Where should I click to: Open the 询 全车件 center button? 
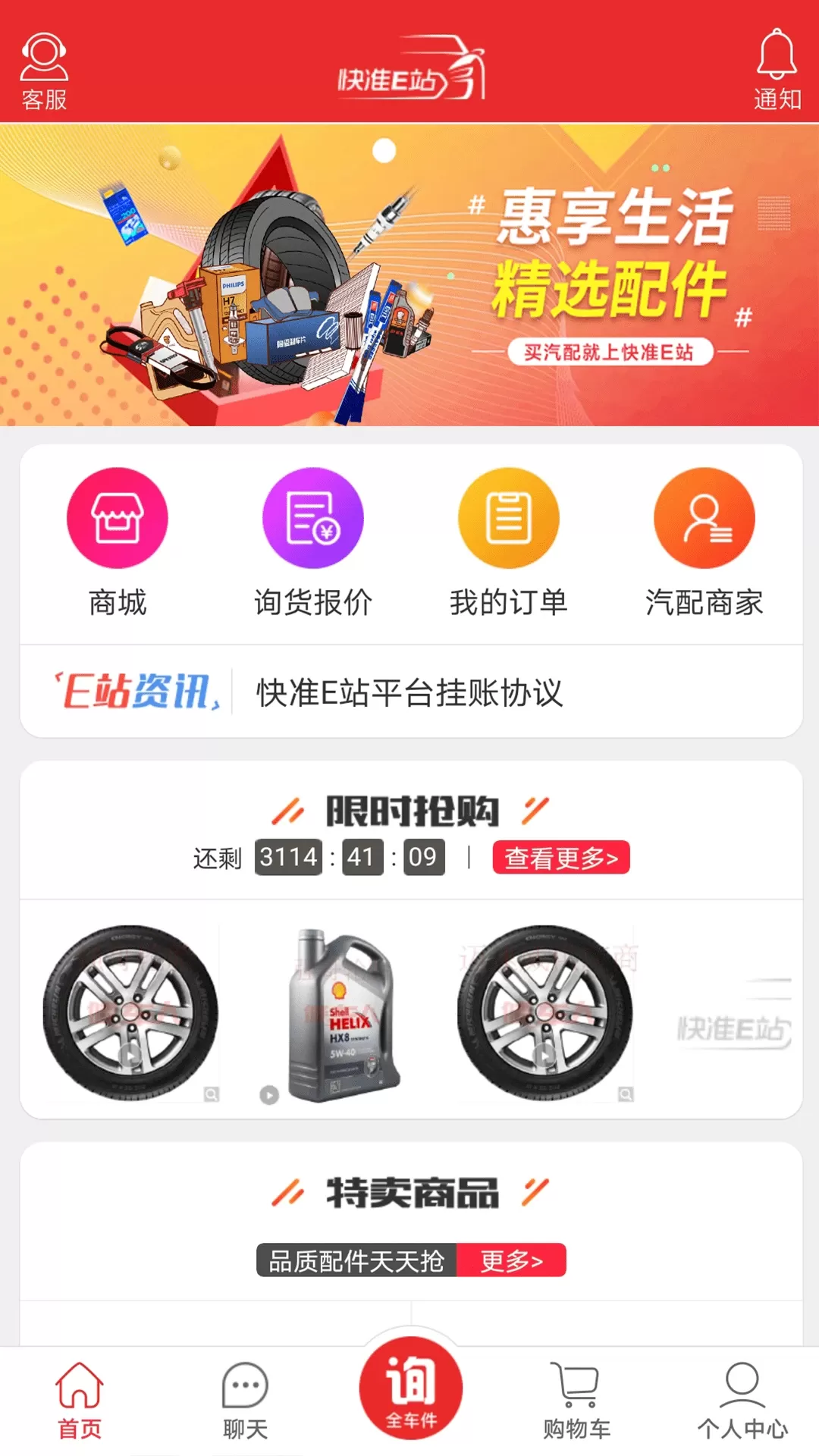pos(410,1388)
